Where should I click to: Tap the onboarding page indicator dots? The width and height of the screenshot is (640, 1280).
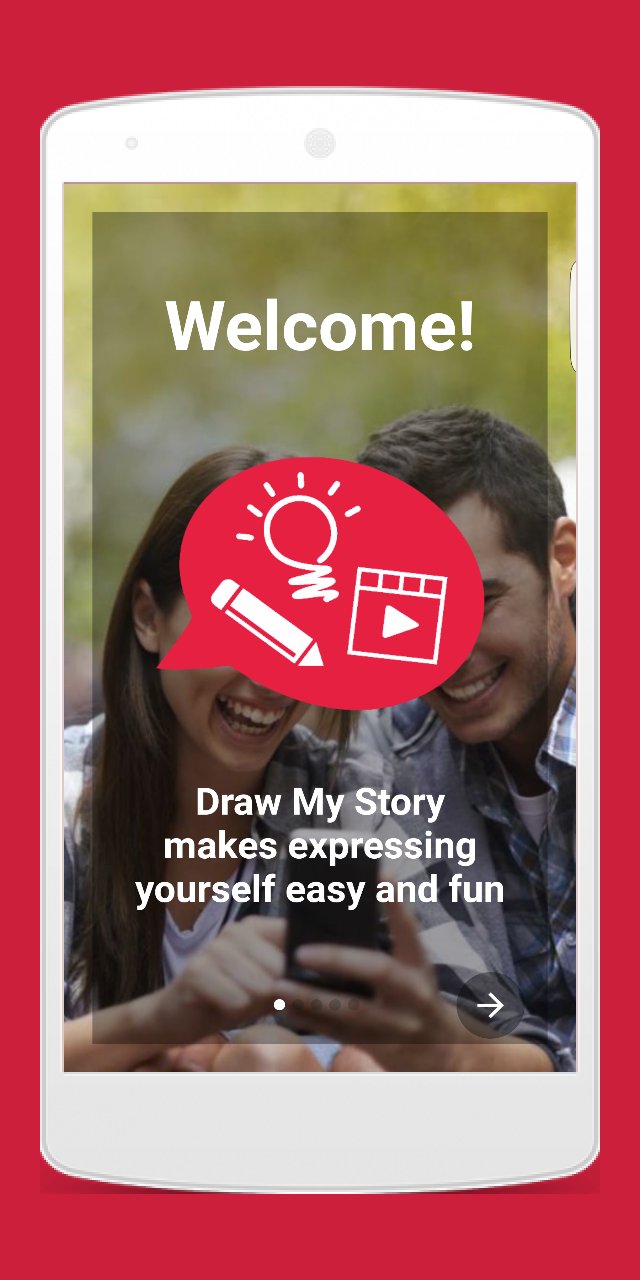316,1004
